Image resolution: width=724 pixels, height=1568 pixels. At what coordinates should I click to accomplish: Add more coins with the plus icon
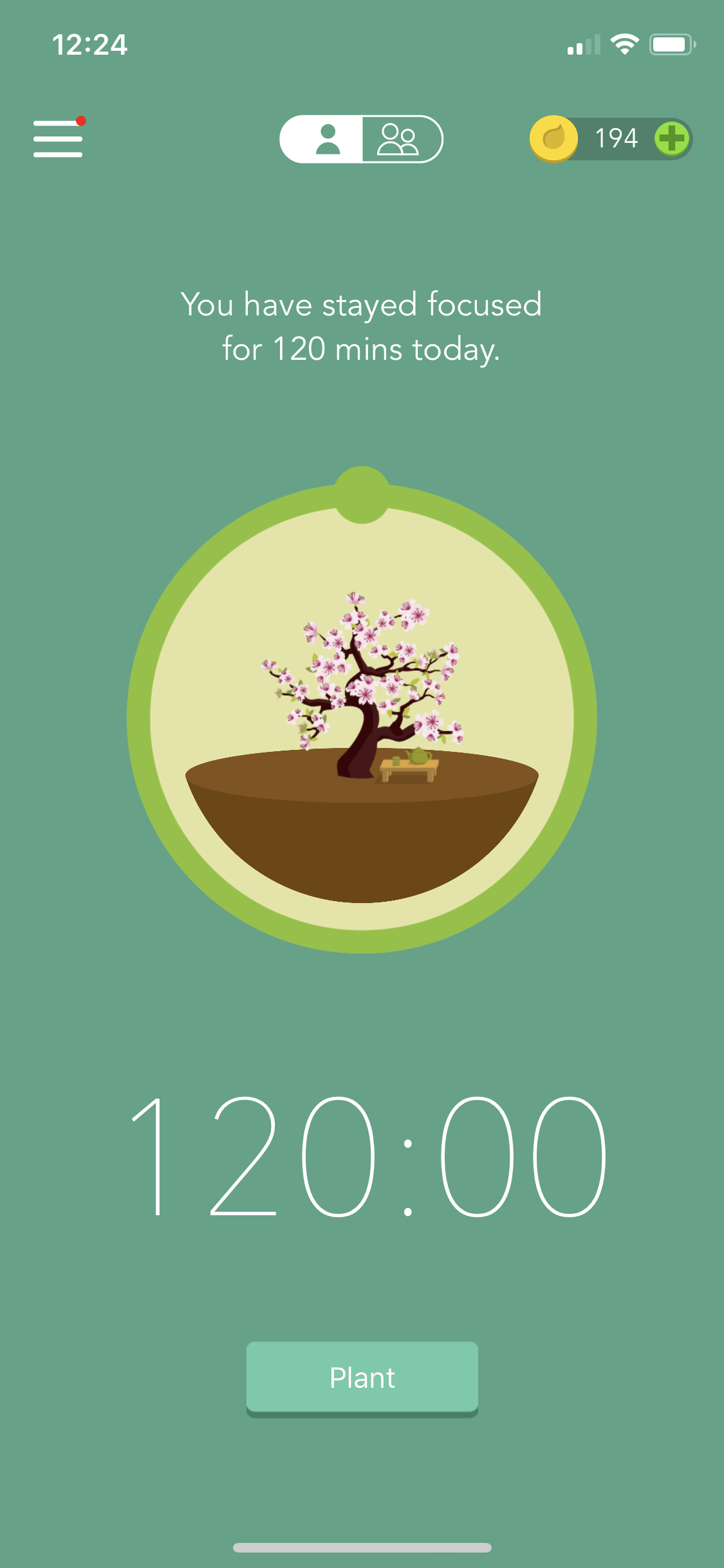pos(672,138)
